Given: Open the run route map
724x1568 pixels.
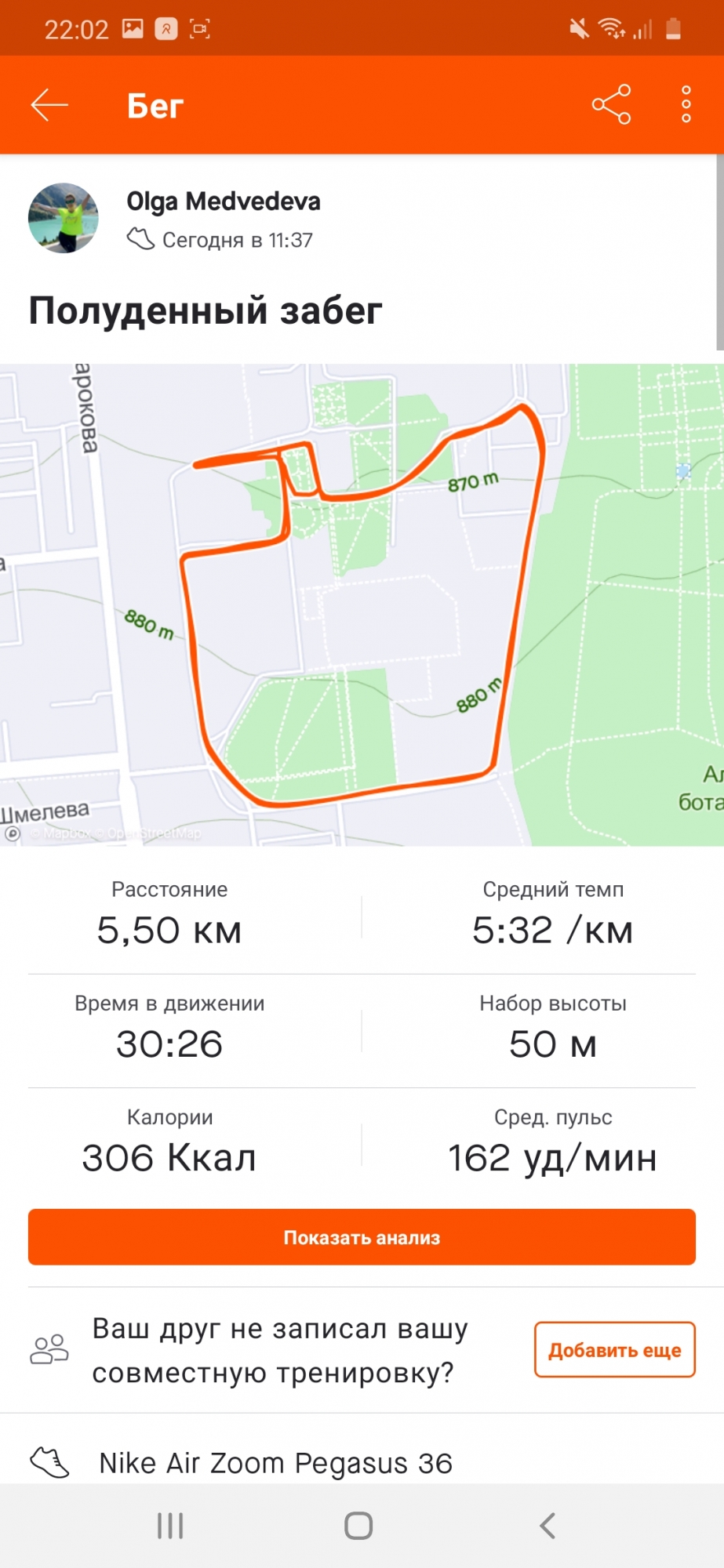Looking at the screenshot, I should click(362, 604).
